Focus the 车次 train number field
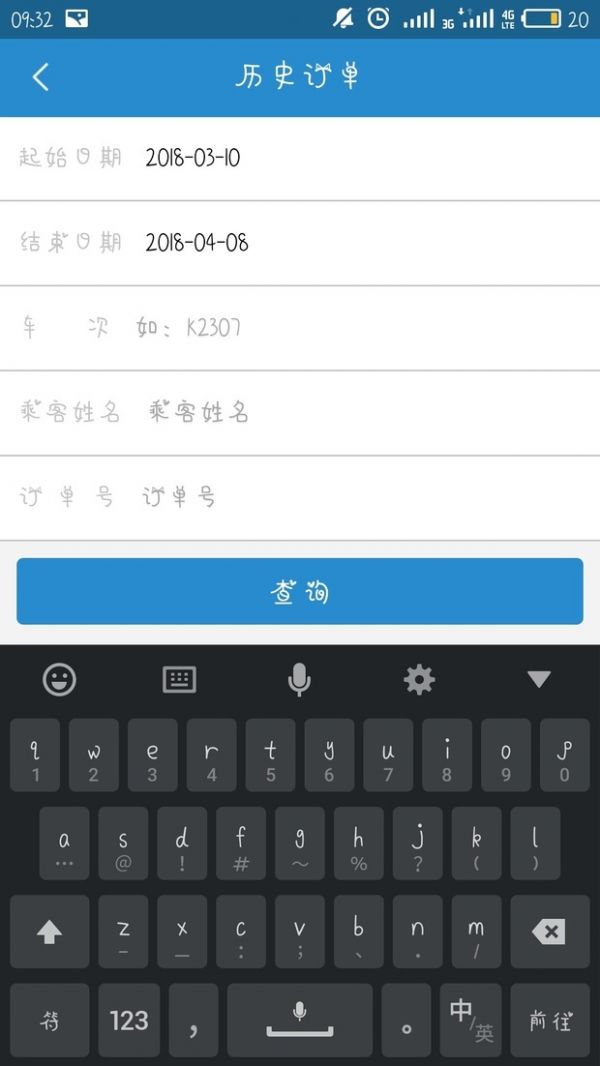The height and width of the screenshot is (1066, 600). pyautogui.click(x=300, y=328)
